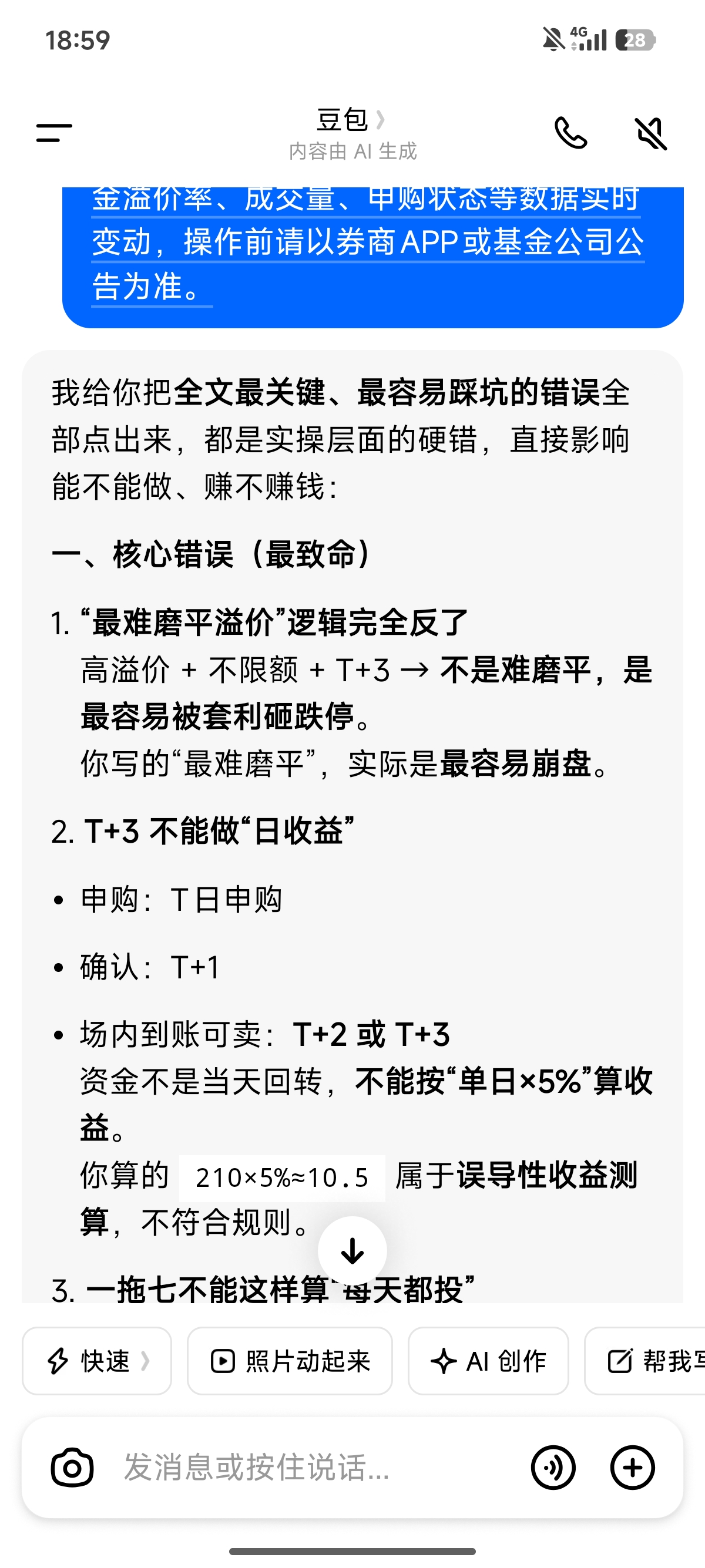Start a voice call with 豆包
The width and height of the screenshot is (705, 1568).
point(570,133)
